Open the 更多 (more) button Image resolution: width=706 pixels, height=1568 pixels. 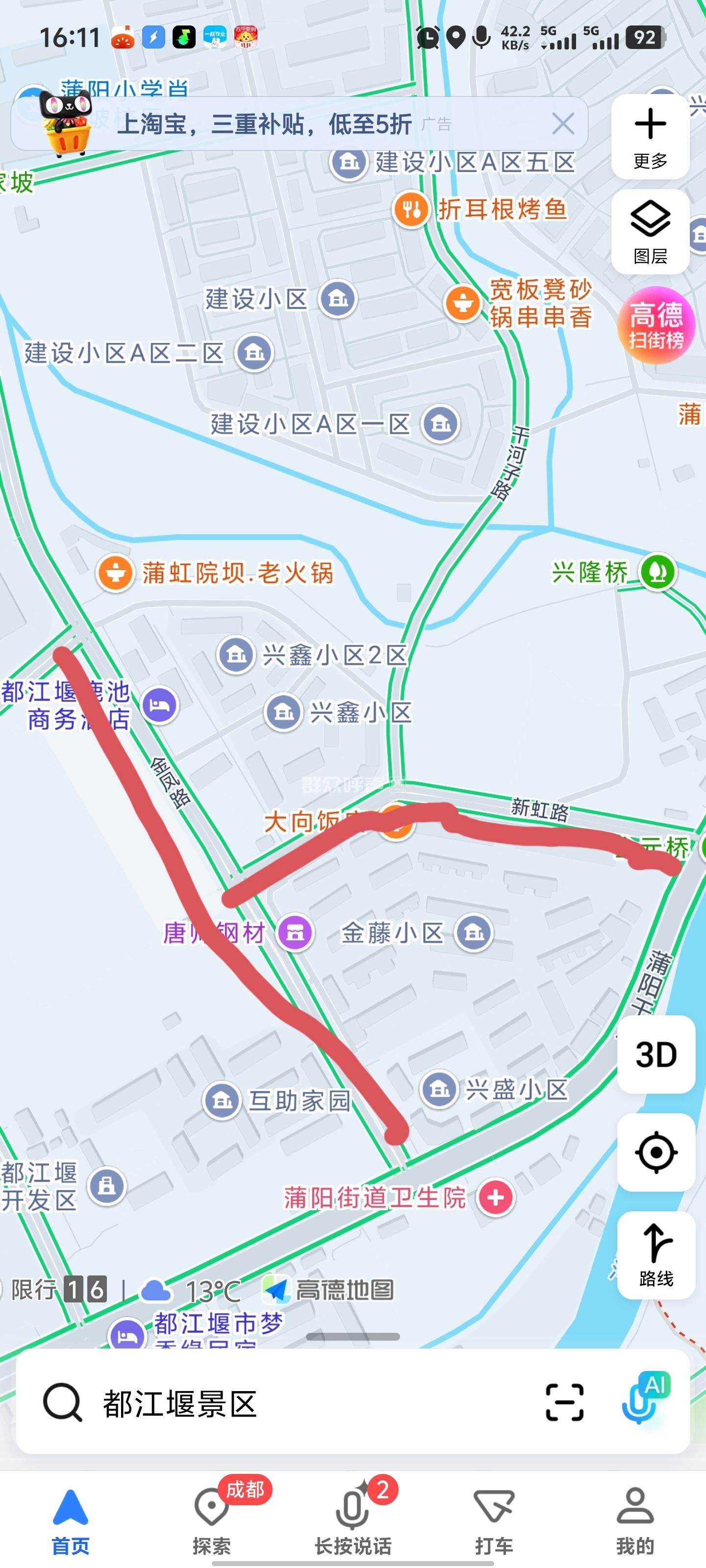point(650,137)
